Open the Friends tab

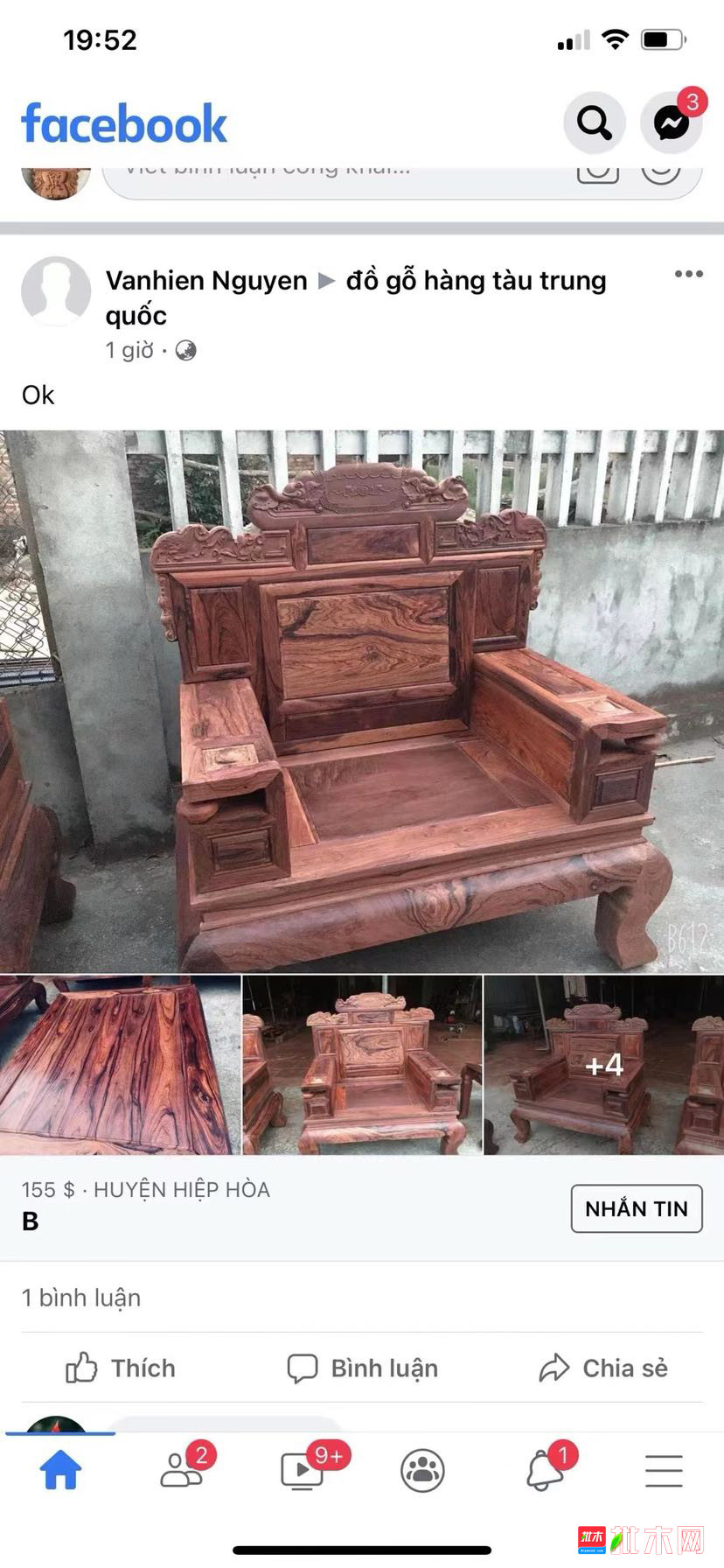[181, 1470]
